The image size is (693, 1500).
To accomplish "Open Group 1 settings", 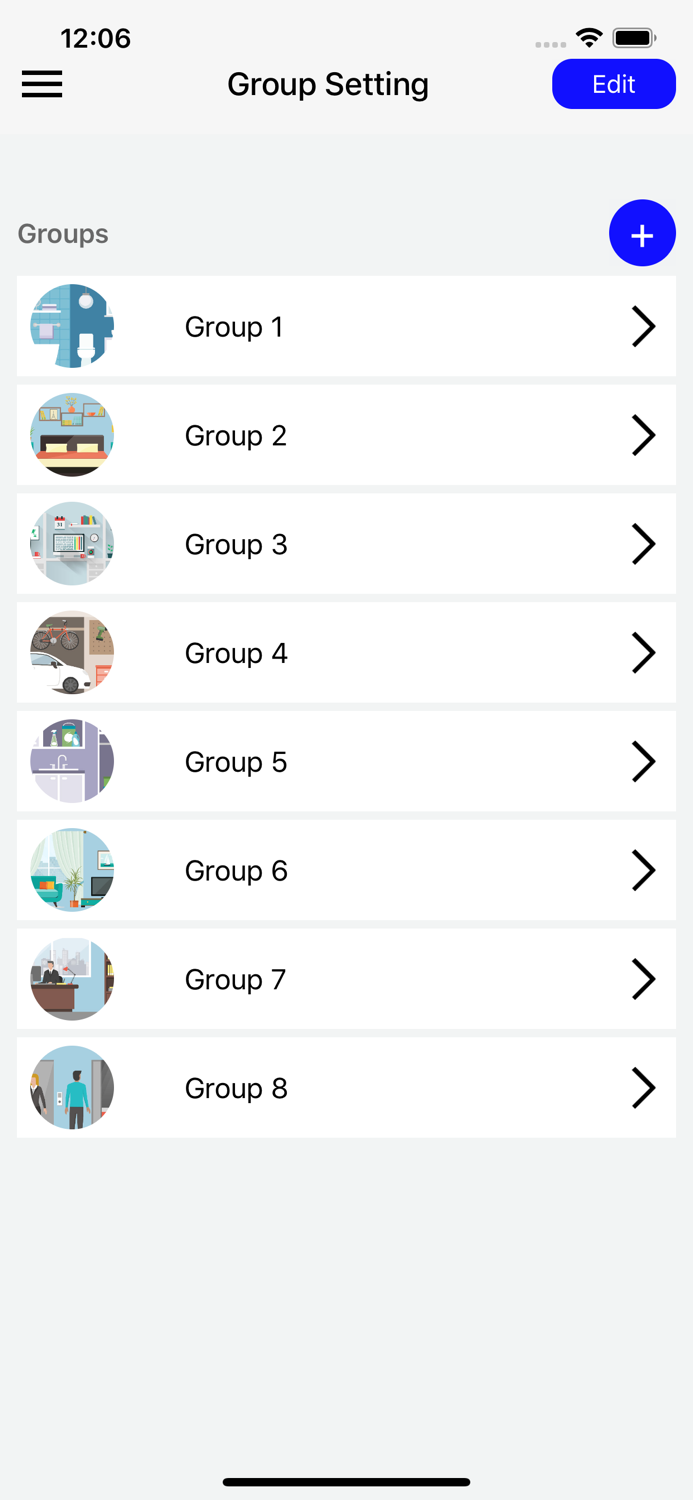I will point(346,327).
